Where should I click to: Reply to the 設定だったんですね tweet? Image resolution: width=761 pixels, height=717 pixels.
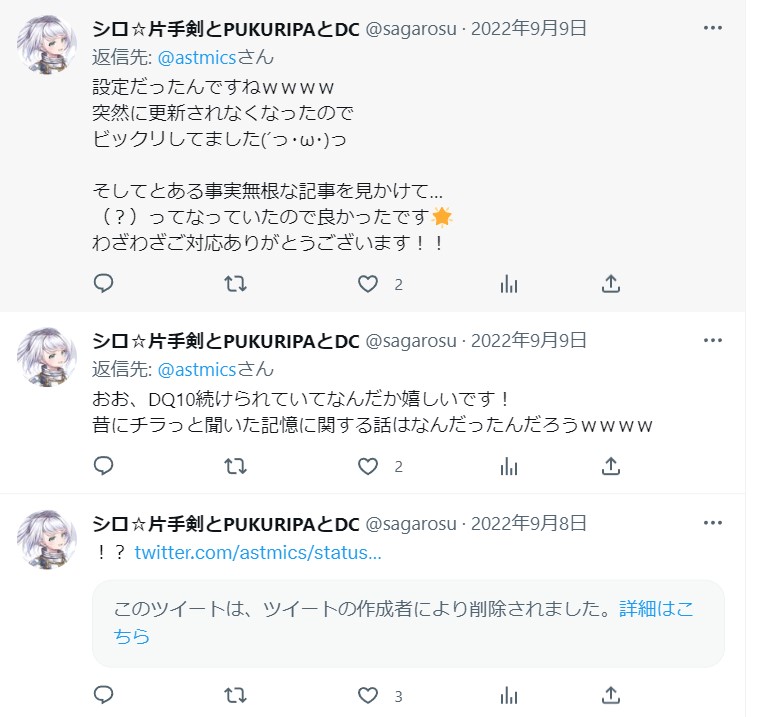click(x=103, y=284)
